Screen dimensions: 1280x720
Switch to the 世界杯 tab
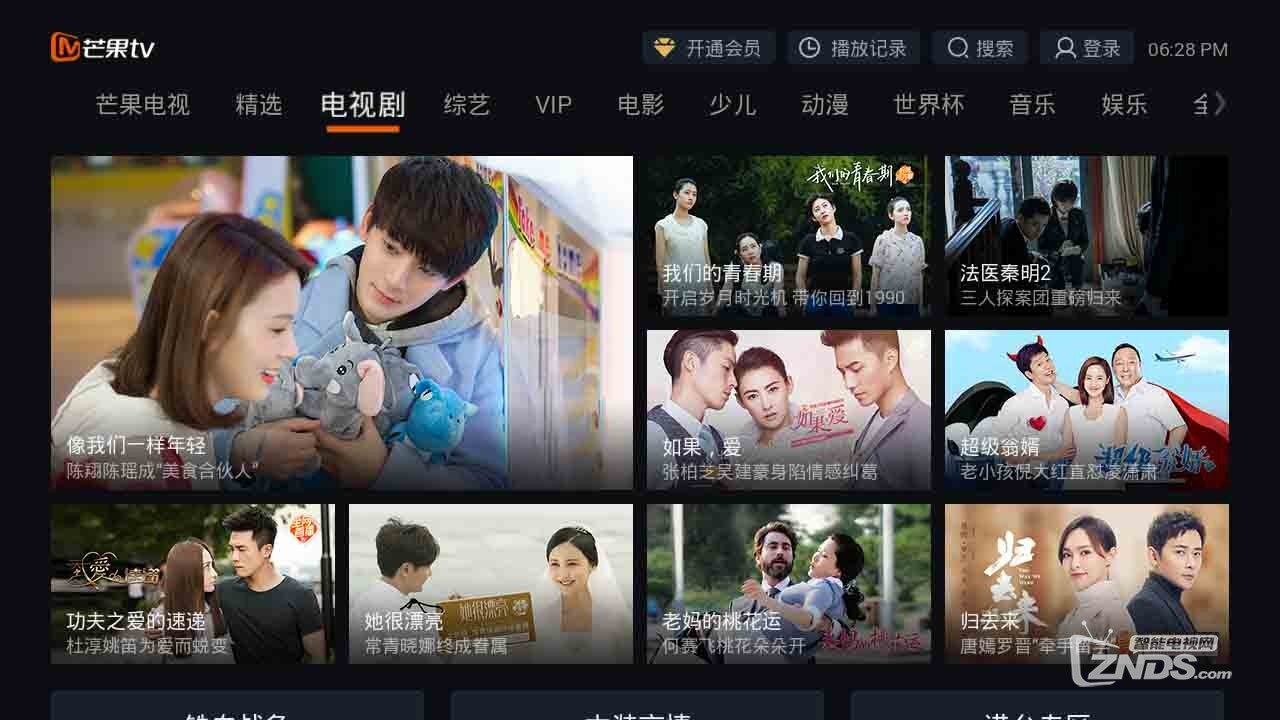[929, 105]
